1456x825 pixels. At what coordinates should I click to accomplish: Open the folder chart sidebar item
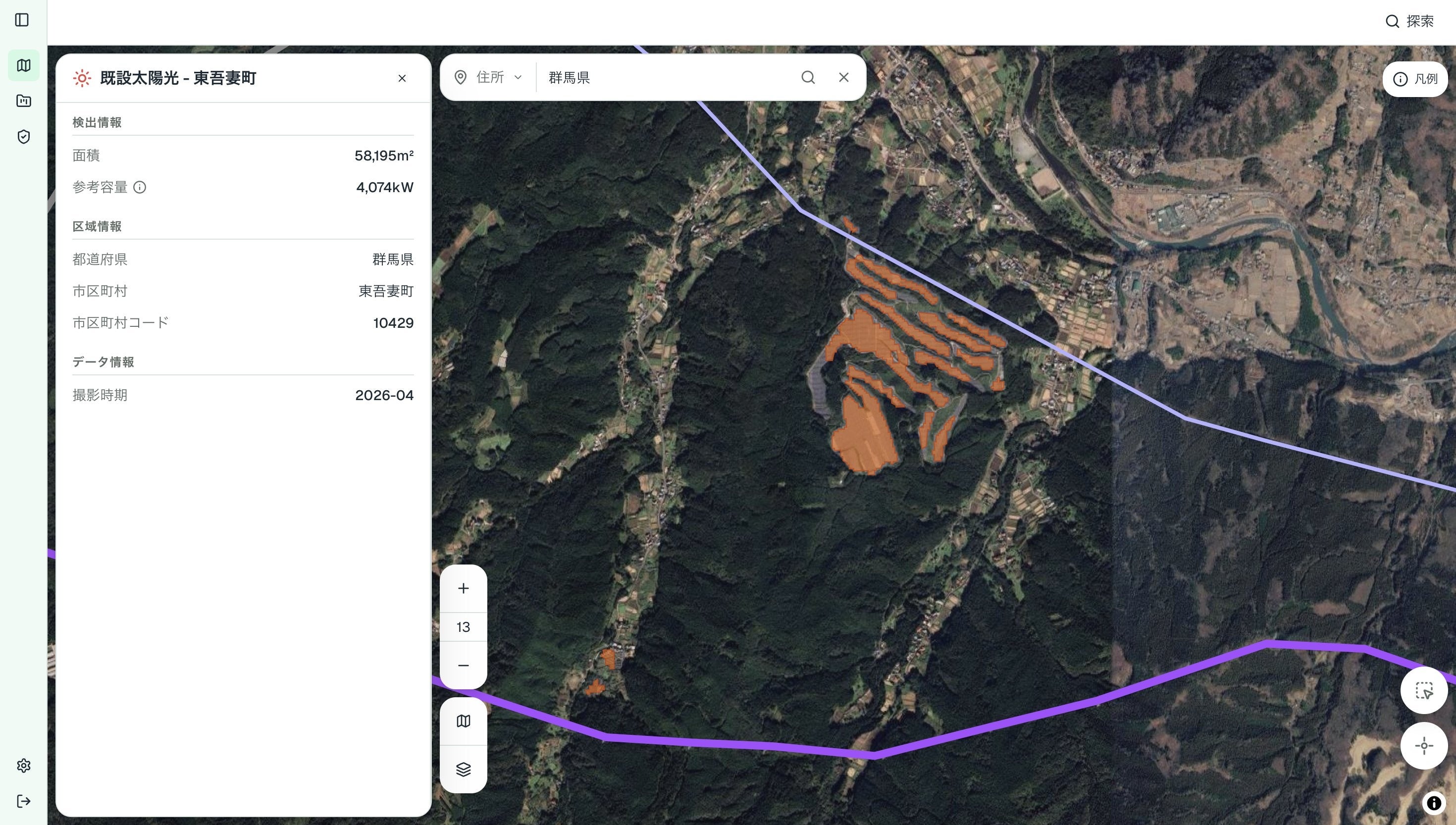[23, 101]
